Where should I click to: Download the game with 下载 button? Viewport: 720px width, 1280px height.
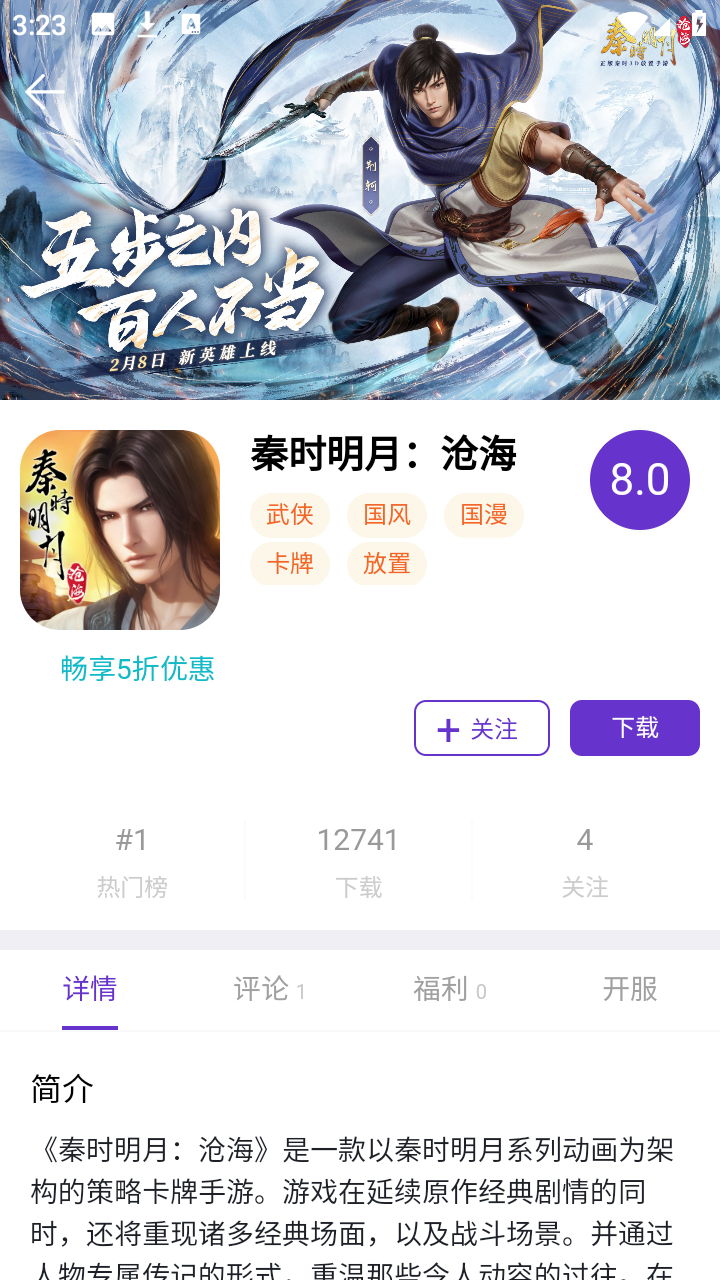[634, 728]
